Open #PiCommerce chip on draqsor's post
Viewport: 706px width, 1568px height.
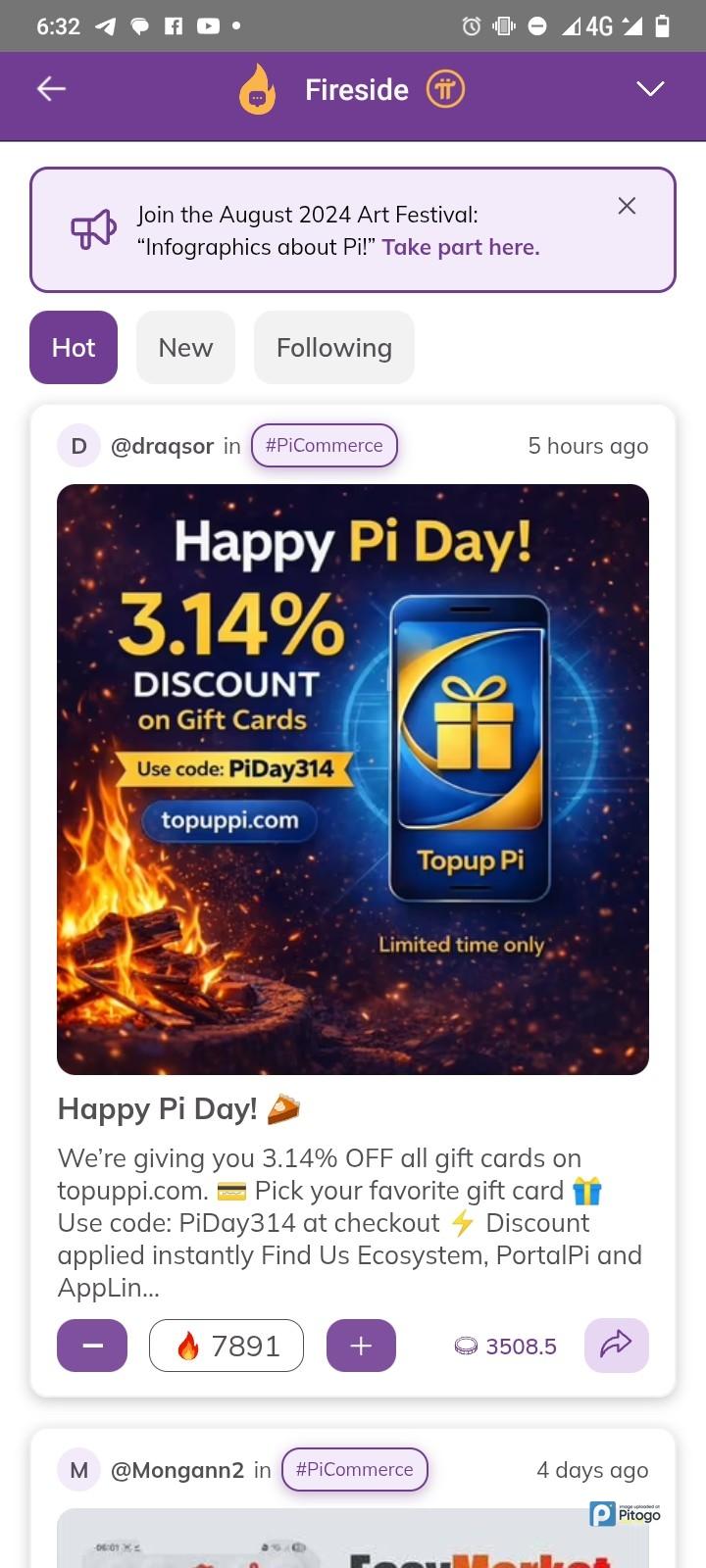pyautogui.click(x=325, y=445)
